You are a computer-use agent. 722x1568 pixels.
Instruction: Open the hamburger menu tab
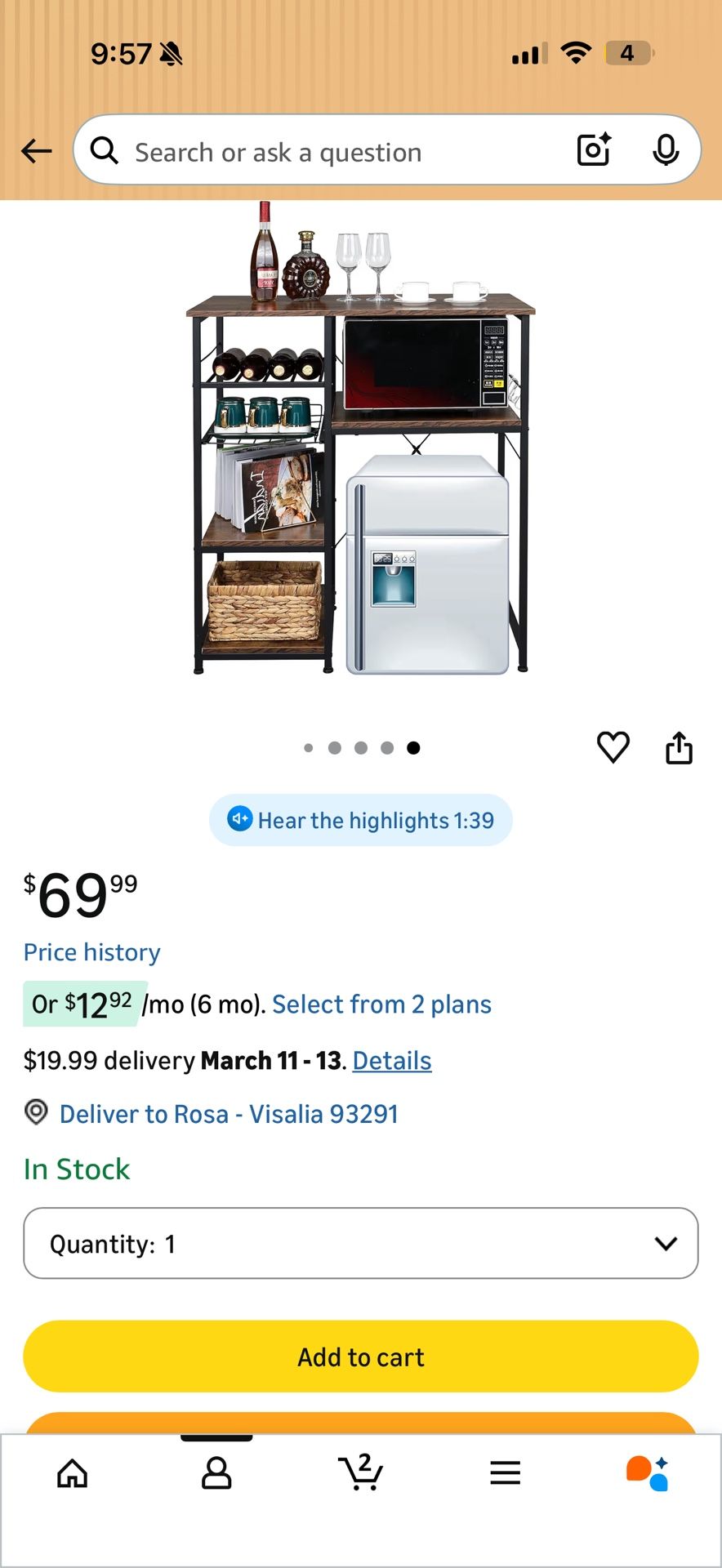506,1473
